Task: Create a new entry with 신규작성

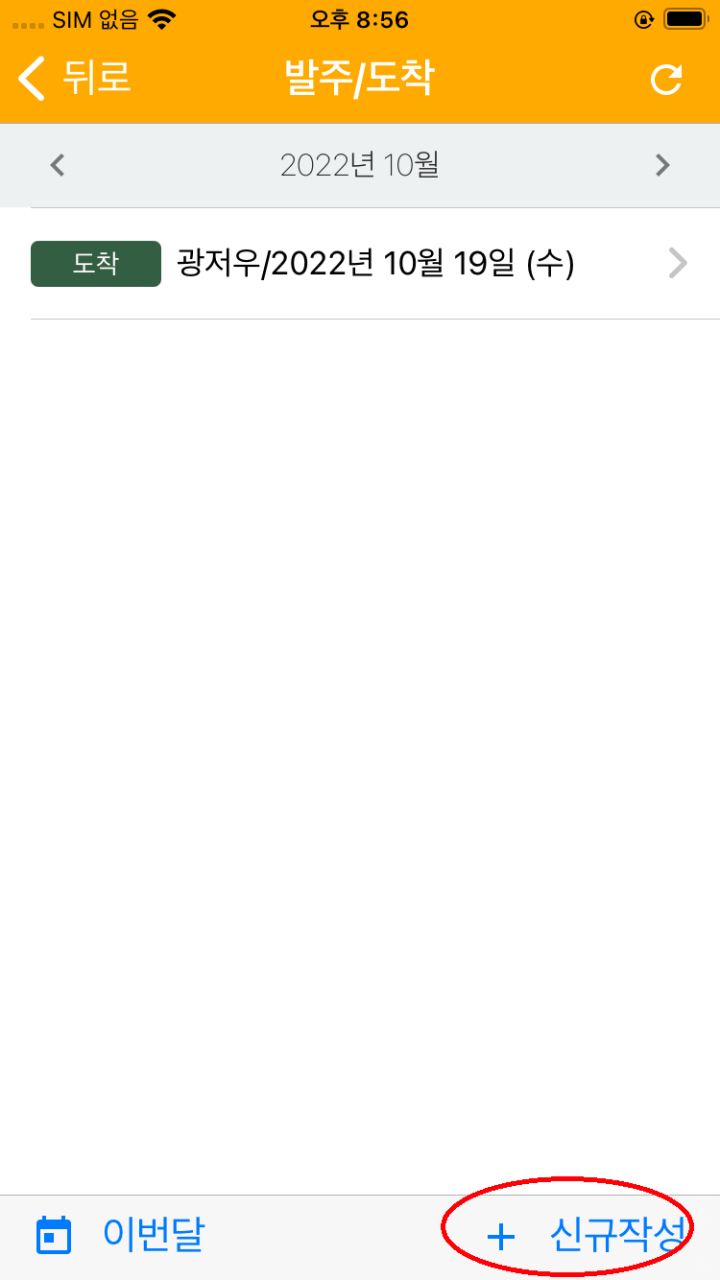Action: point(588,1236)
